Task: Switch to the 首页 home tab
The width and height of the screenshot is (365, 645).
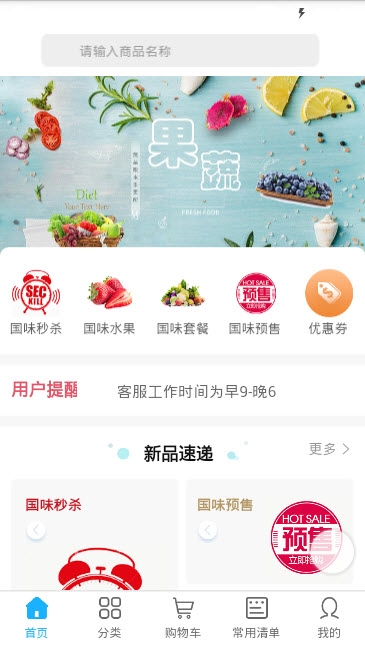Action: tap(37, 617)
